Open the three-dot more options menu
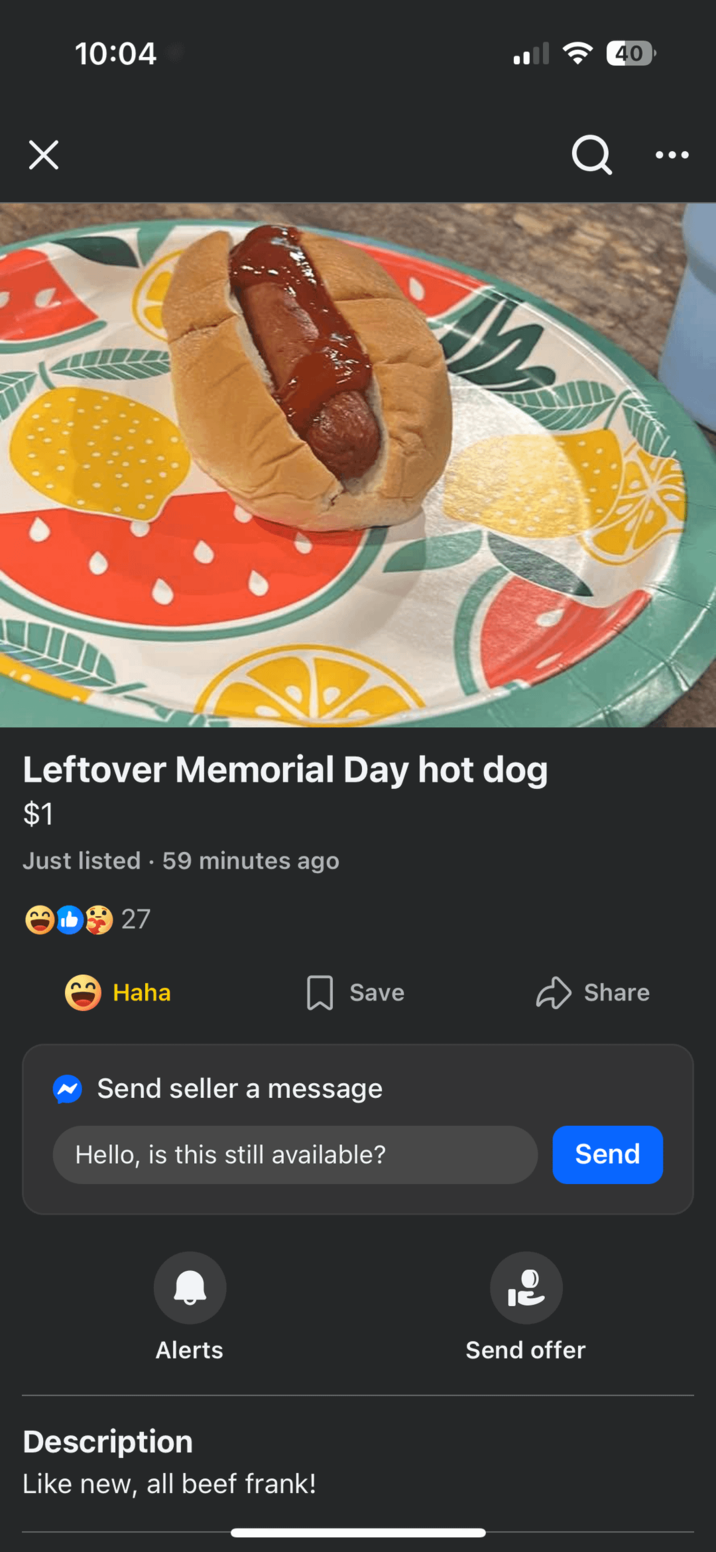 [672, 155]
